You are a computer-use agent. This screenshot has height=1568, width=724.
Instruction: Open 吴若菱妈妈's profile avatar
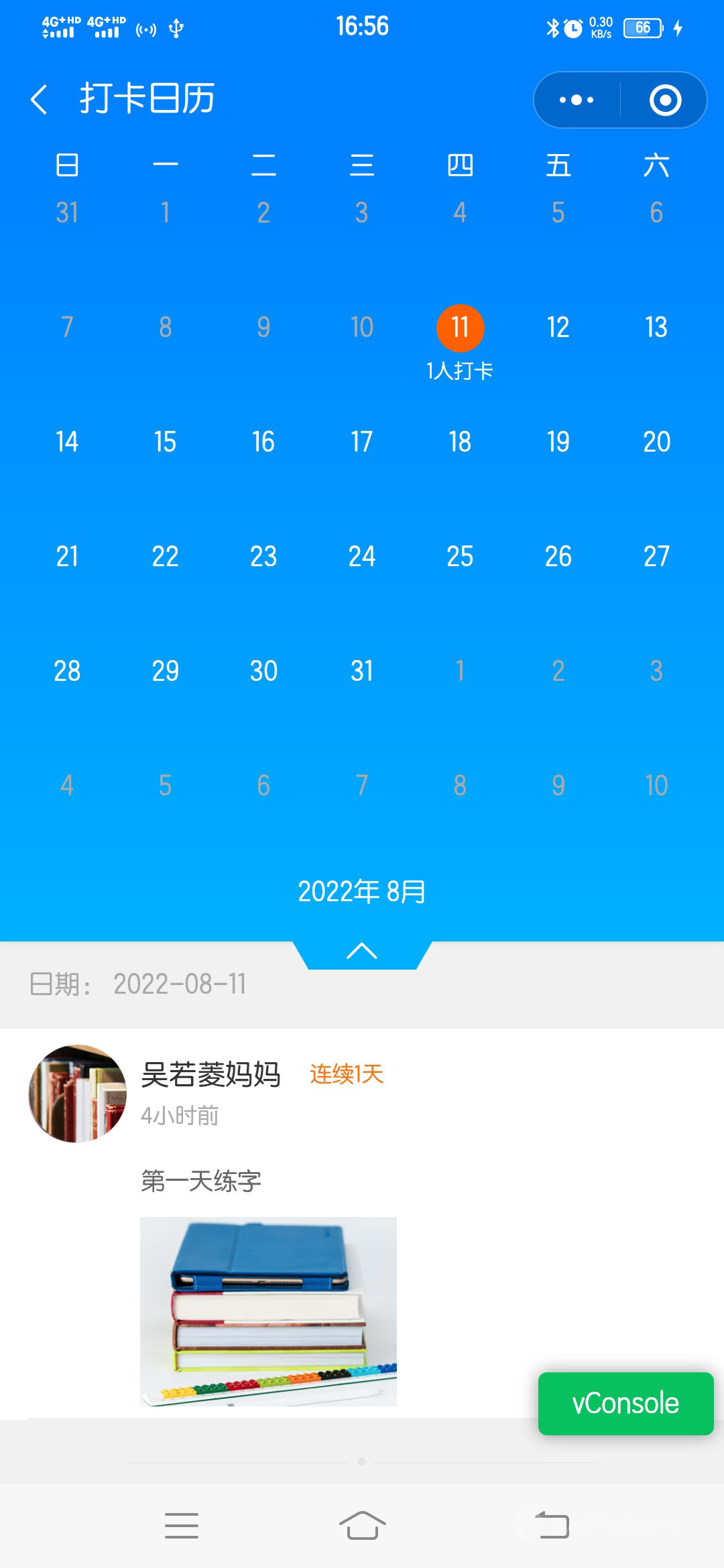(x=78, y=1094)
